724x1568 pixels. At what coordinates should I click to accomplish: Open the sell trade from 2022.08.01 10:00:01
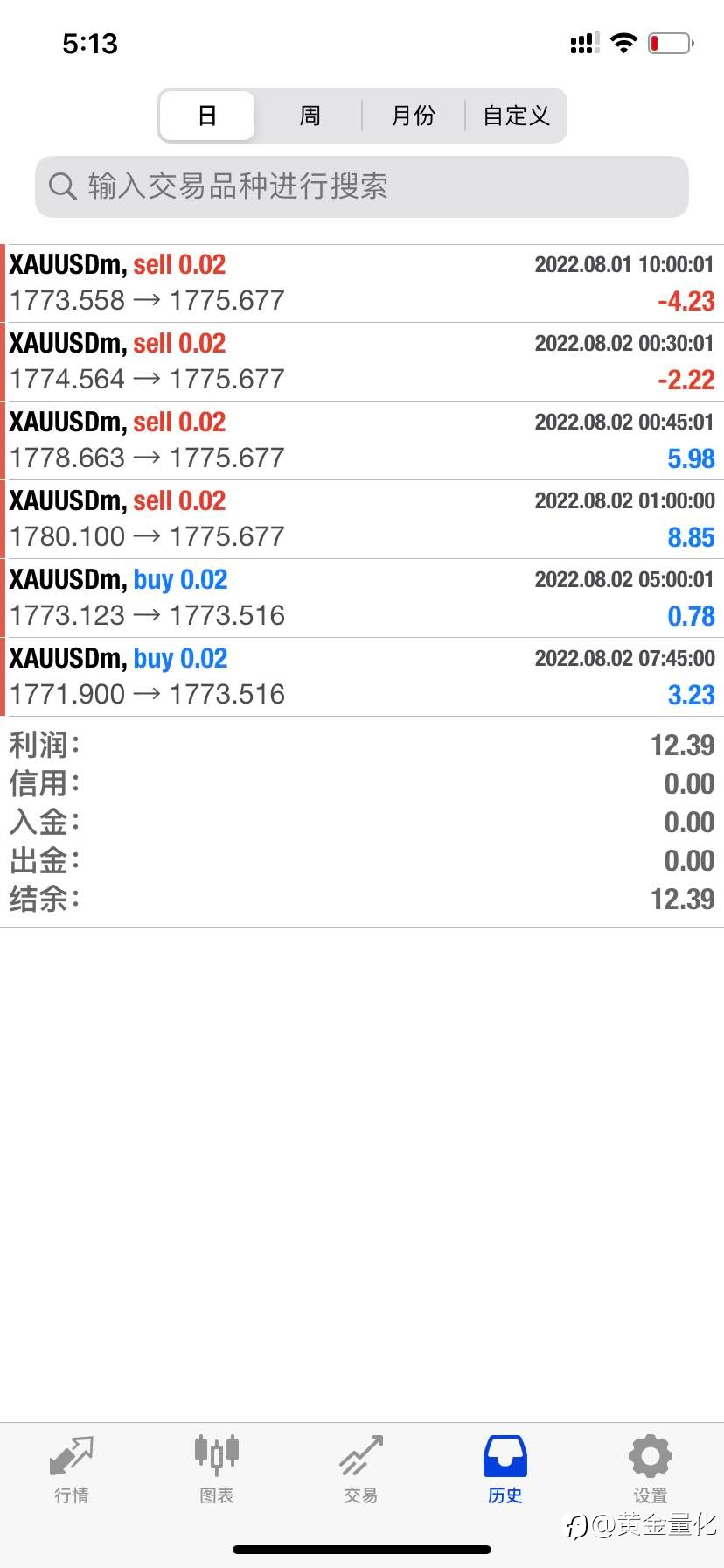[x=362, y=283]
